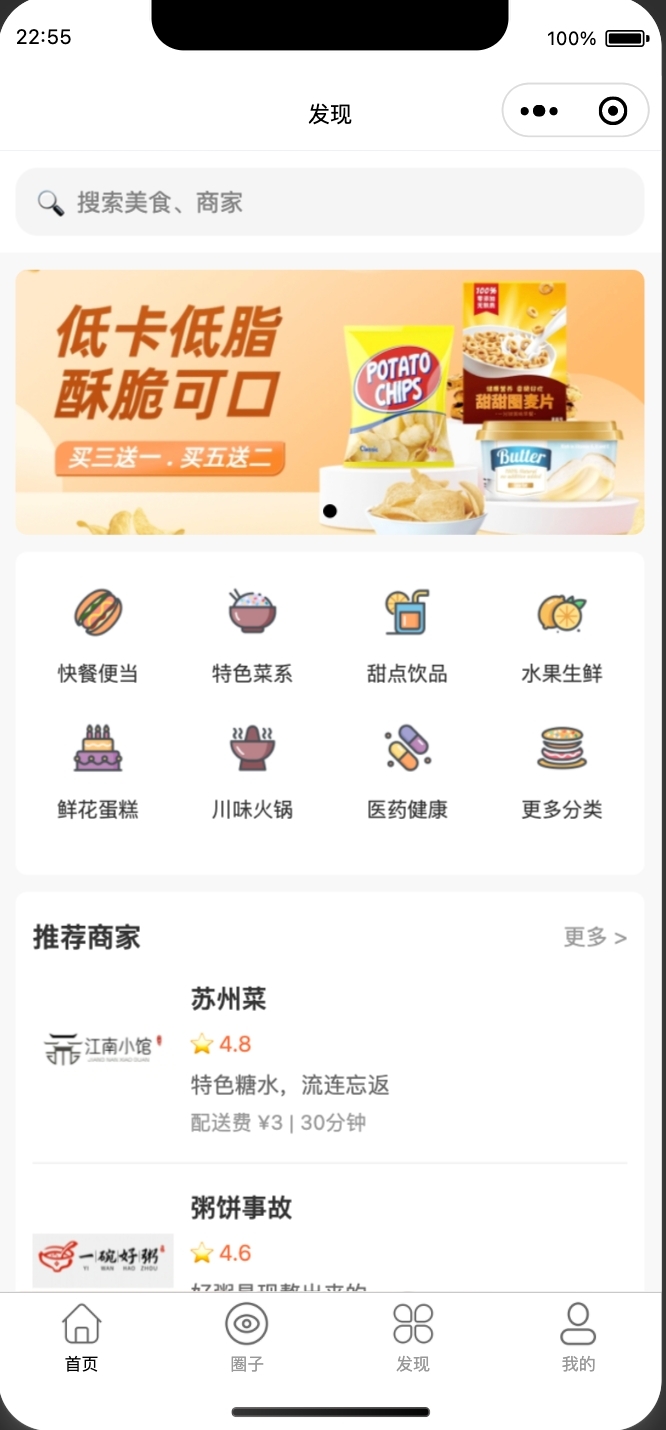Open the 川味火锅 category

[252, 772]
